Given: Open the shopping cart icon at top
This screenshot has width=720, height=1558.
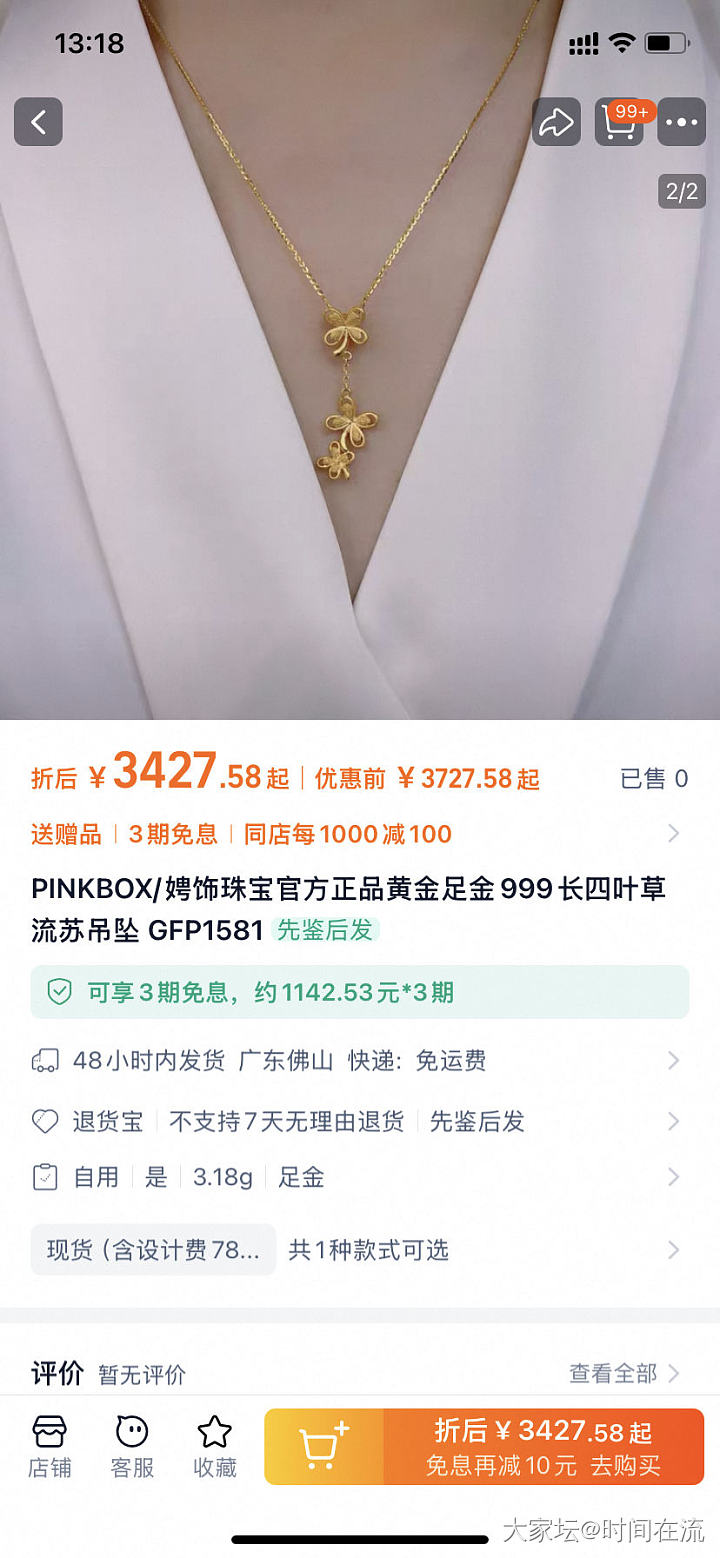Looking at the screenshot, I should (x=619, y=122).
